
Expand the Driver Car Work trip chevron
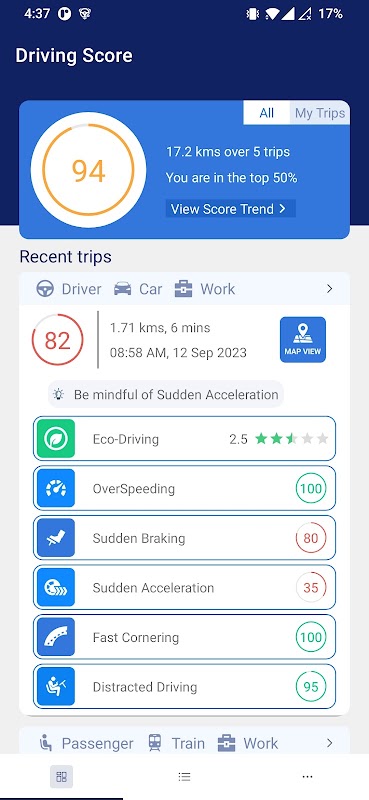coord(329,289)
